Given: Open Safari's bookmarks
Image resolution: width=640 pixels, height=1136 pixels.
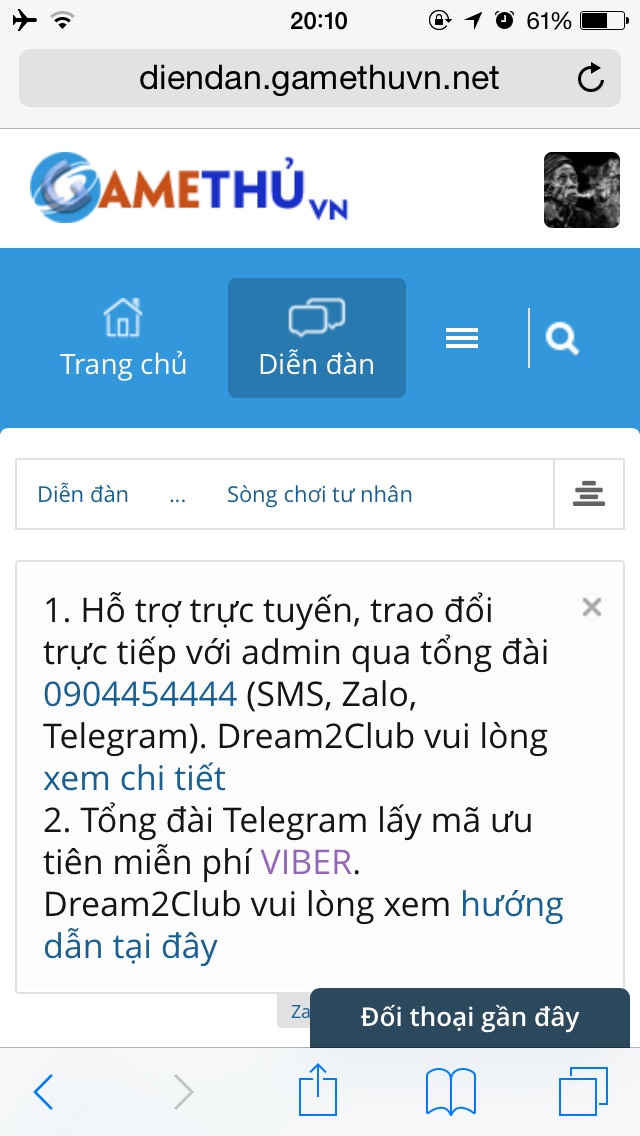Looking at the screenshot, I should tap(451, 1092).
